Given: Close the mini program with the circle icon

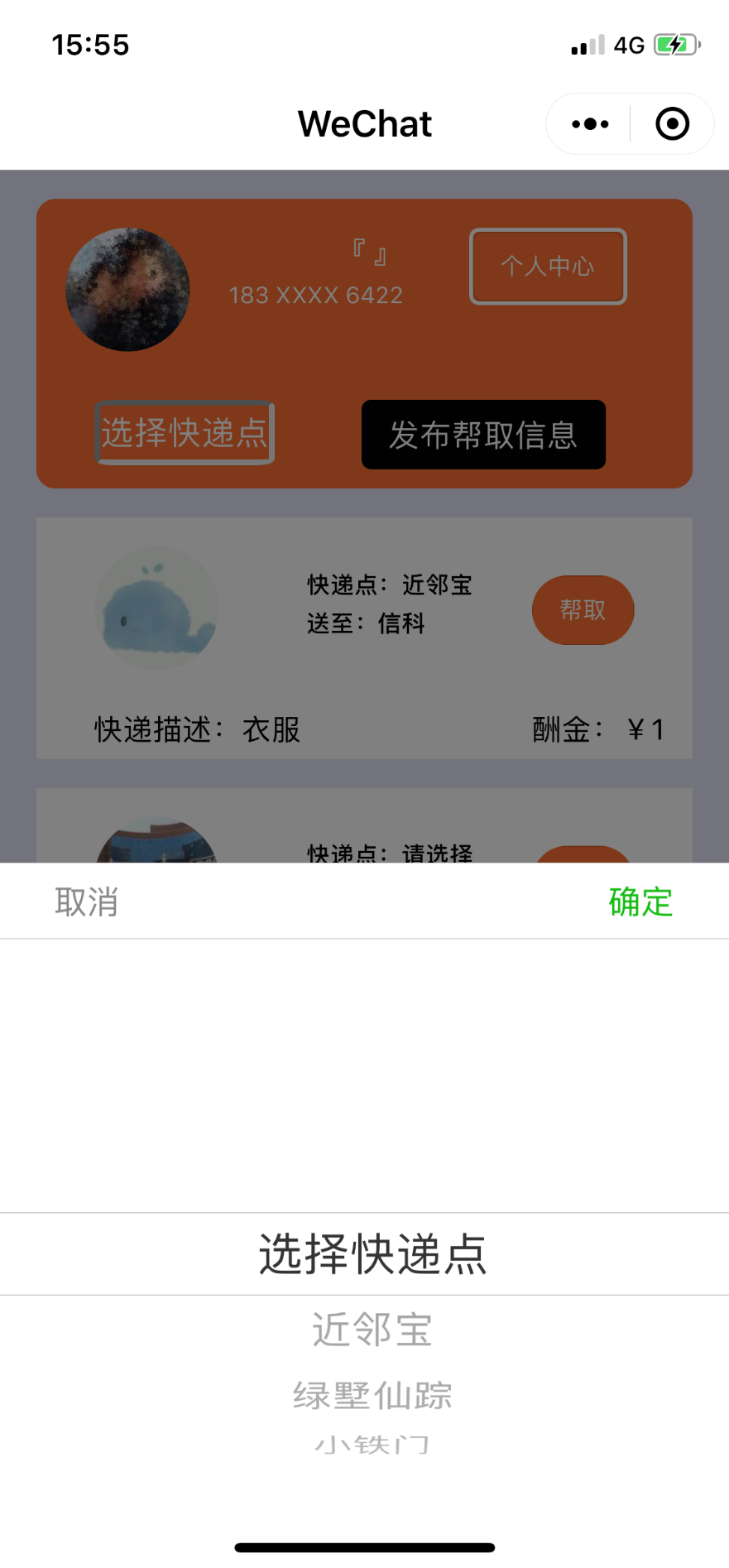Looking at the screenshot, I should [x=672, y=124].
